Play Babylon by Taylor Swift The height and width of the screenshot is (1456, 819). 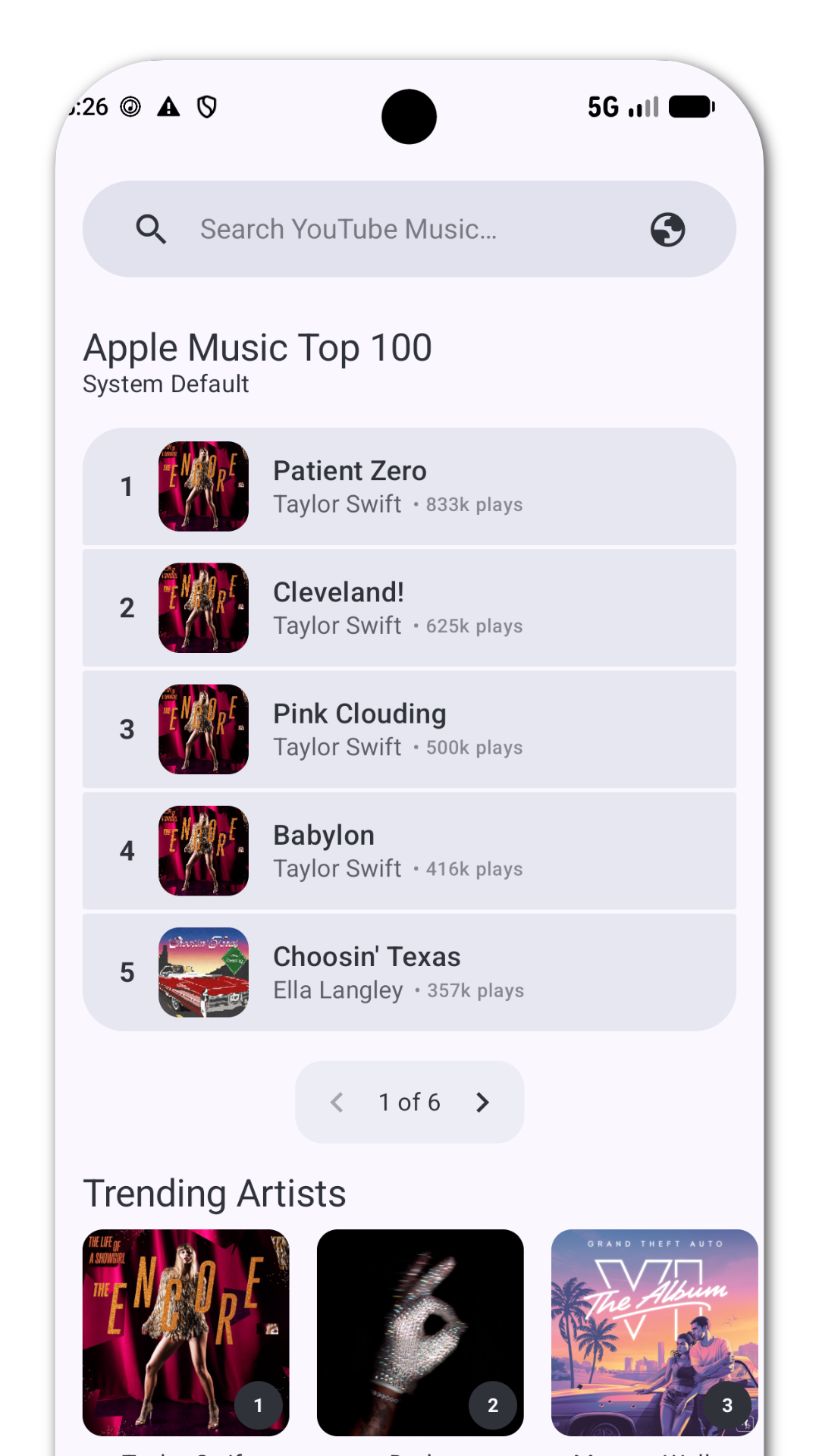click(409, 850)
